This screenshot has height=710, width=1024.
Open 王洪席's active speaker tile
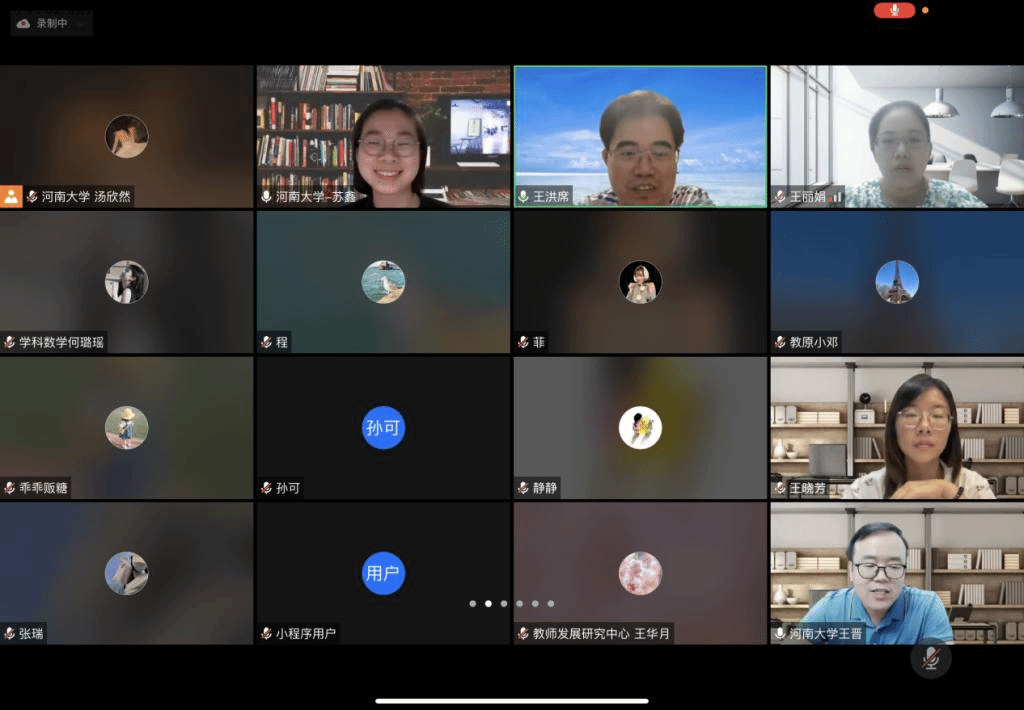coord(640,136)
